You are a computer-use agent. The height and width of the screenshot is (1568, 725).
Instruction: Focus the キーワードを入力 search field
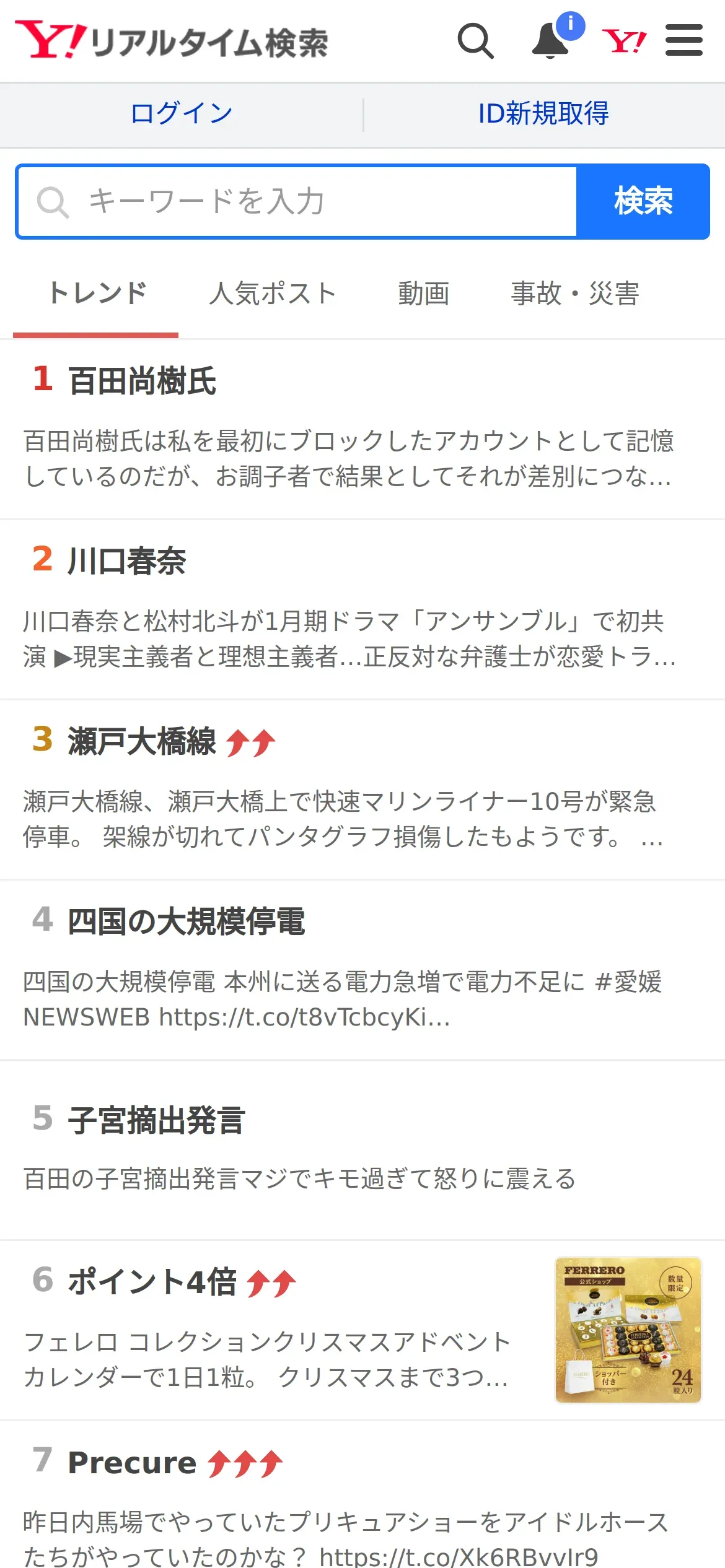297,202
